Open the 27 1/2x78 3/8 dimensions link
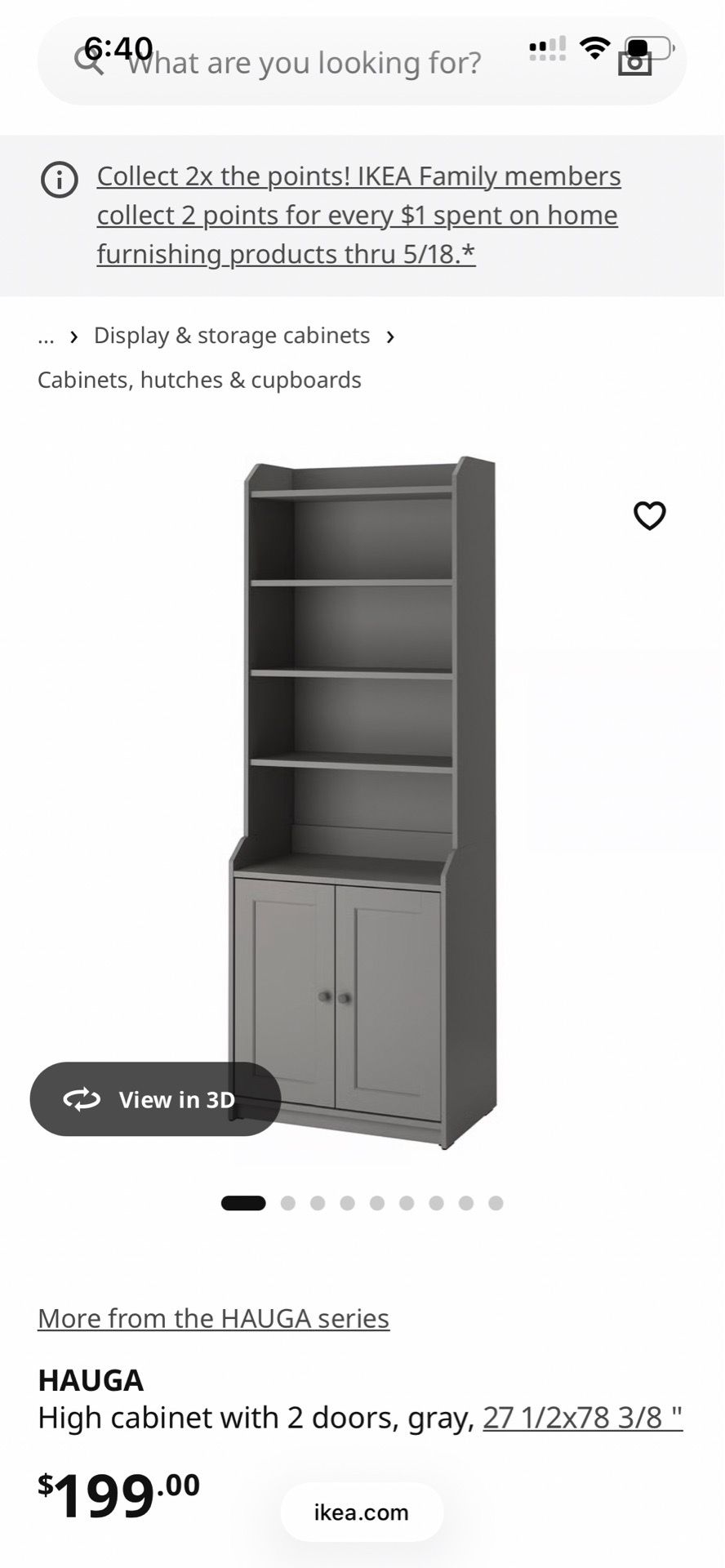This screenshot has width=725, height=1568. [x=583, y=1418]
